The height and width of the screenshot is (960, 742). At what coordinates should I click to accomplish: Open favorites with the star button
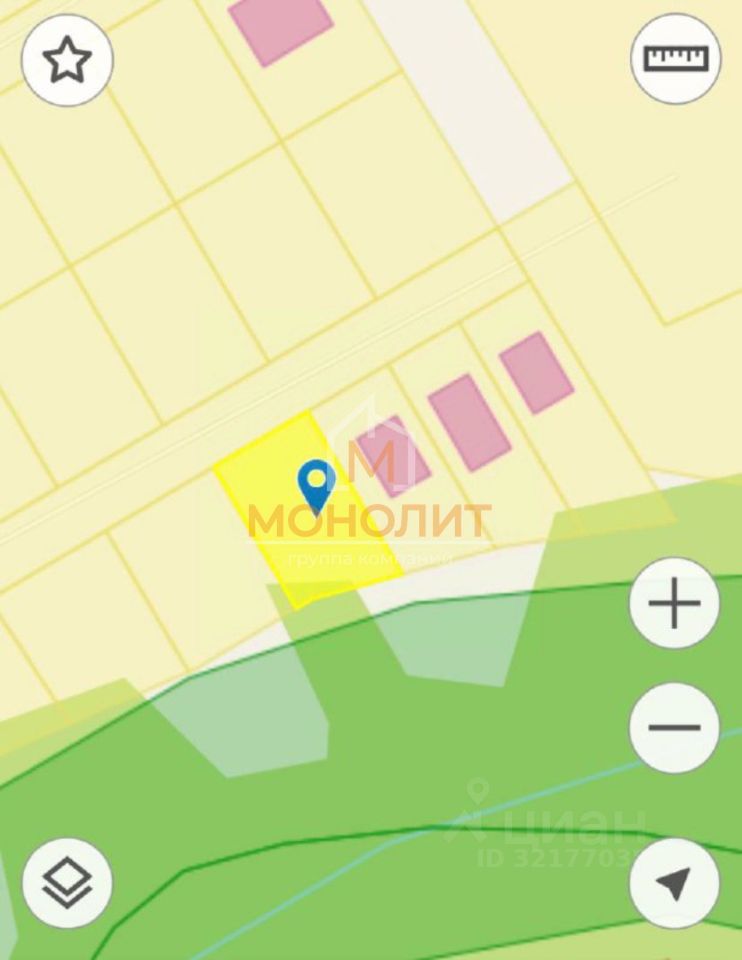tap(67, 61)
